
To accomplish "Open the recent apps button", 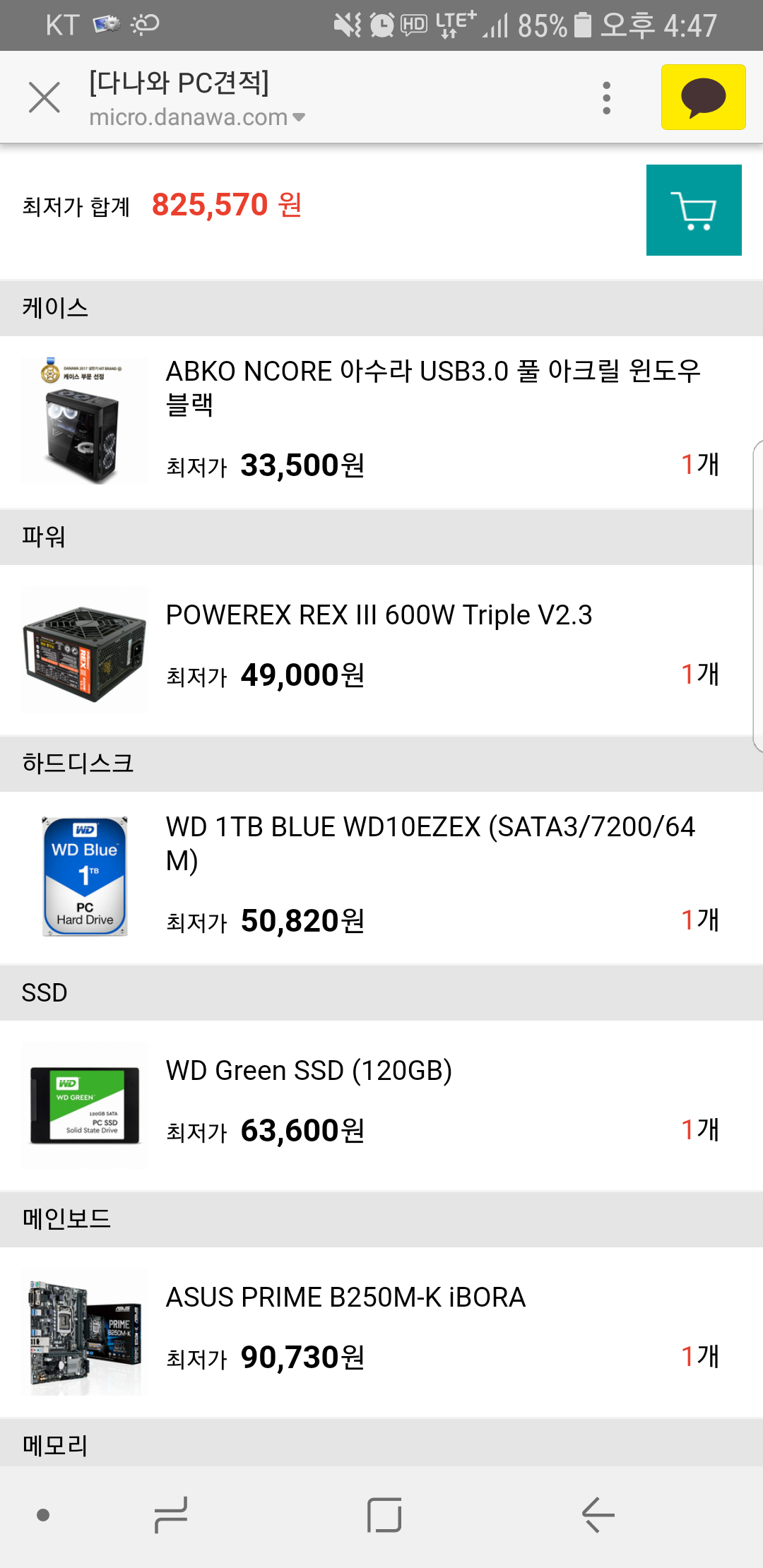I will click(171, 1515).
